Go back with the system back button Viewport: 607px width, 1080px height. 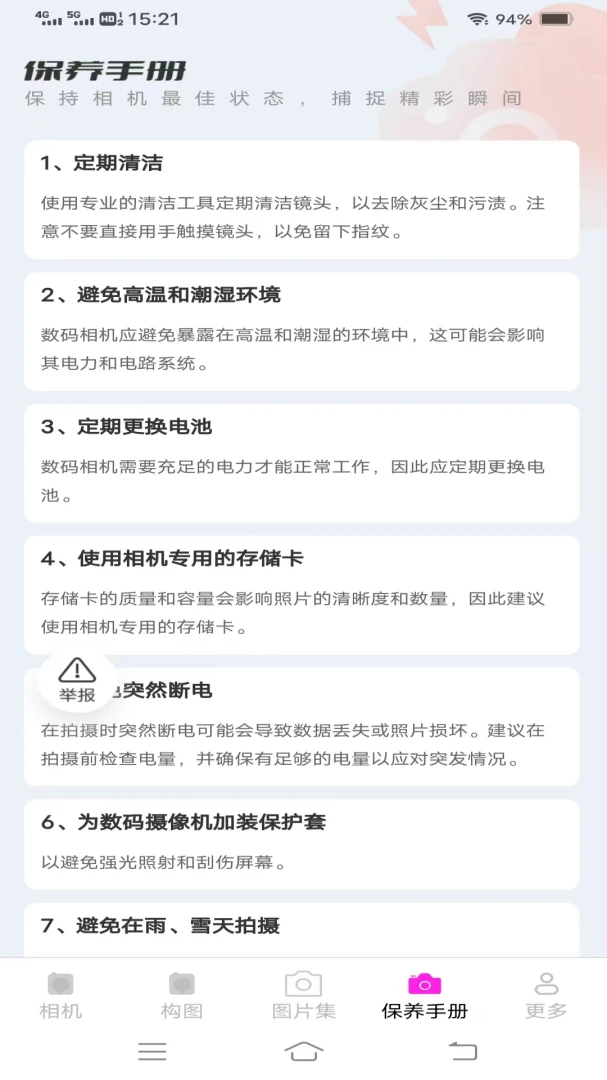point(462,1050)
